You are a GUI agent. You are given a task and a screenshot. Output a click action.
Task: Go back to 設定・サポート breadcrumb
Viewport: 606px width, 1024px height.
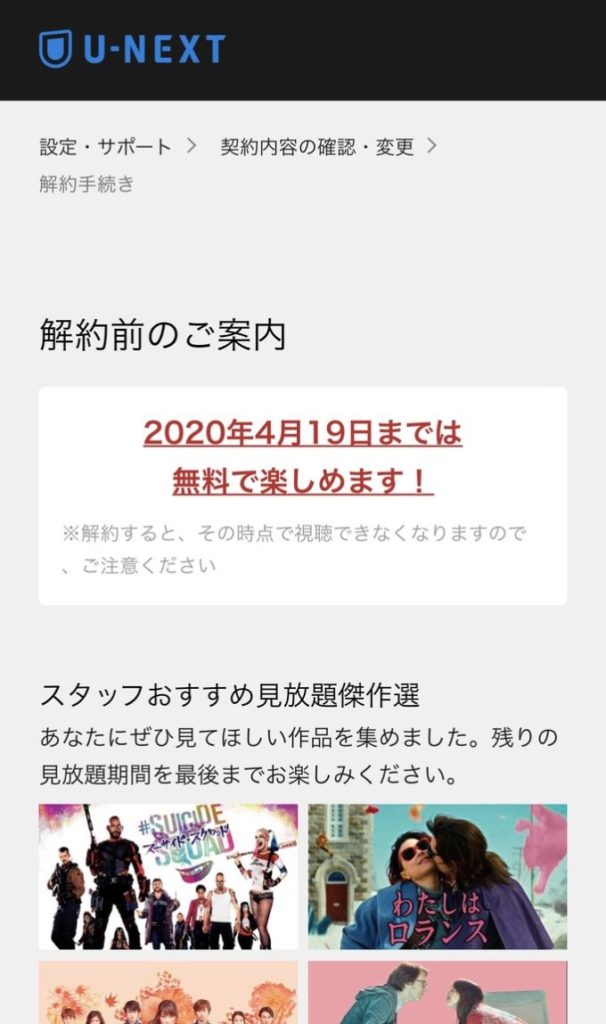tap(106, 147)
